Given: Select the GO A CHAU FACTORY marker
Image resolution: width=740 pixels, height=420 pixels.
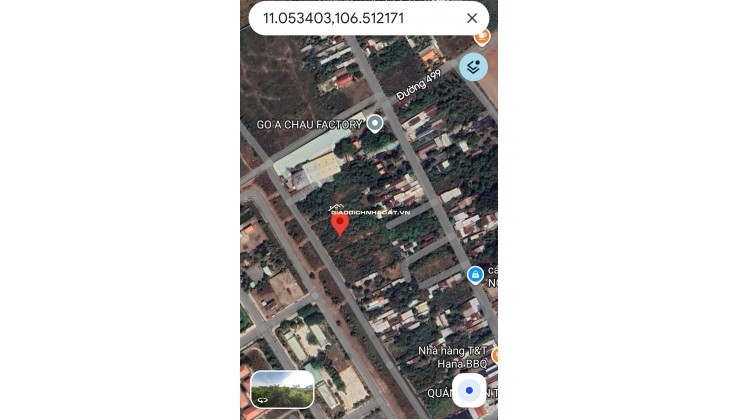Looking at the screenshot, I should click(x=375, y=124).
